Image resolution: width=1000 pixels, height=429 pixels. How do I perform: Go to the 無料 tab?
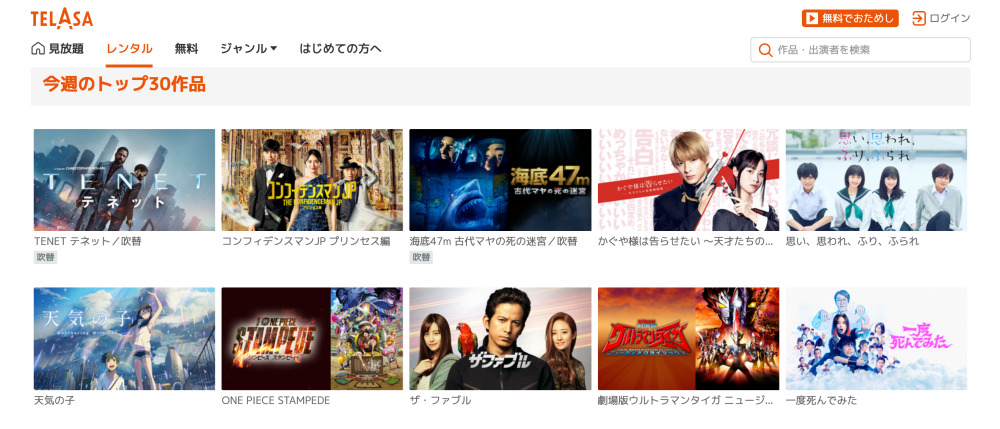186,48
